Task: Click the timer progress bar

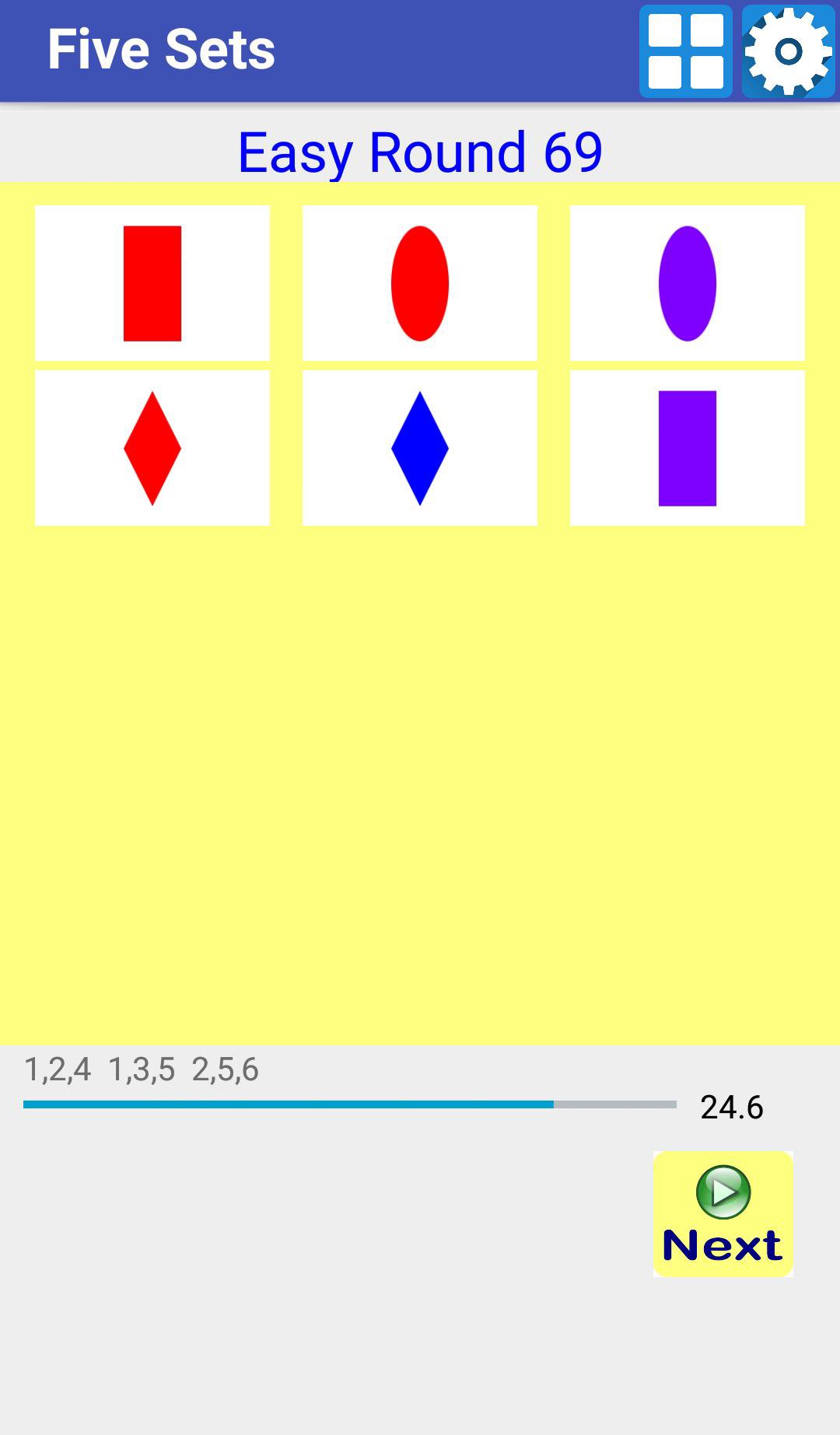Action: pos(348,1104)
